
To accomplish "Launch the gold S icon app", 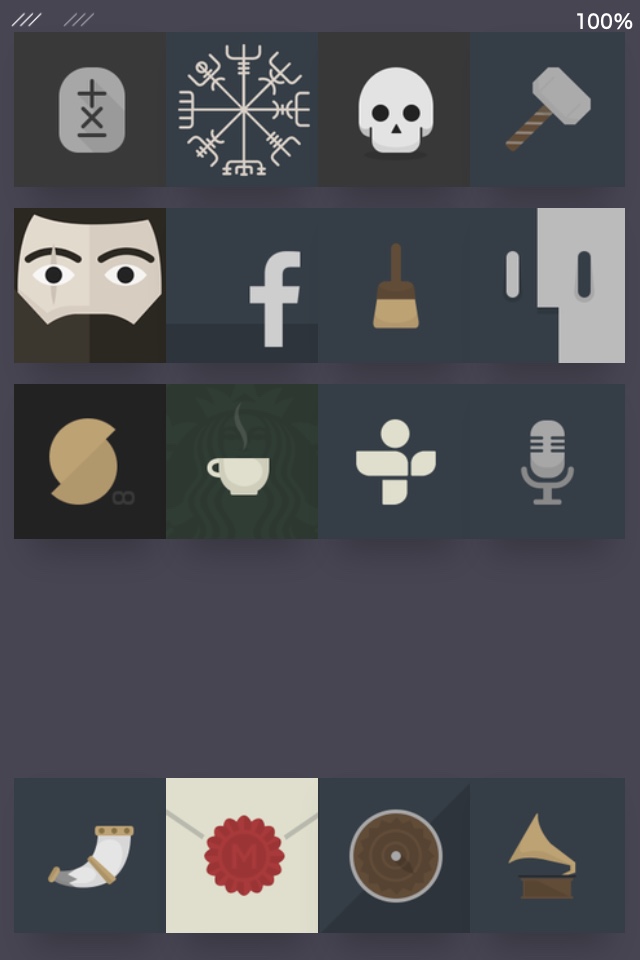I will pos(90,461).
